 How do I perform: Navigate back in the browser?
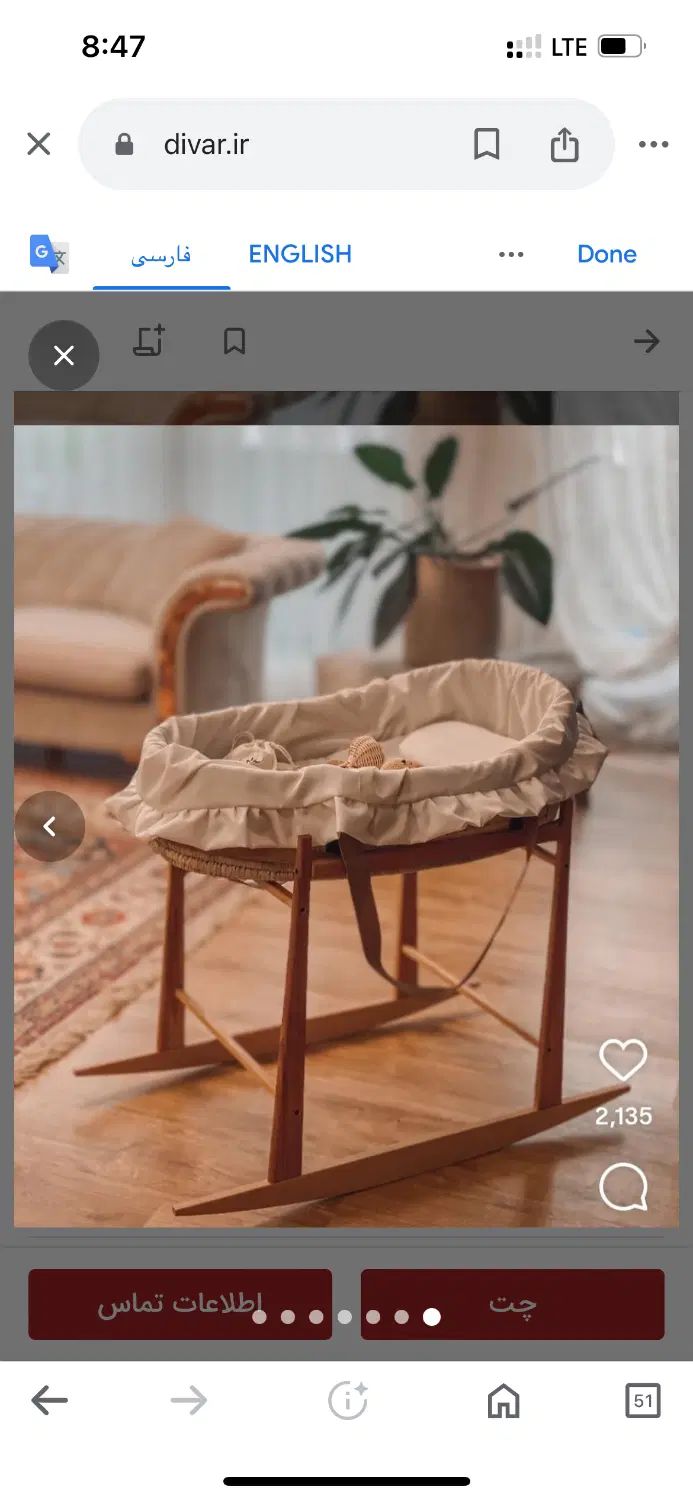pos(49,1401)
